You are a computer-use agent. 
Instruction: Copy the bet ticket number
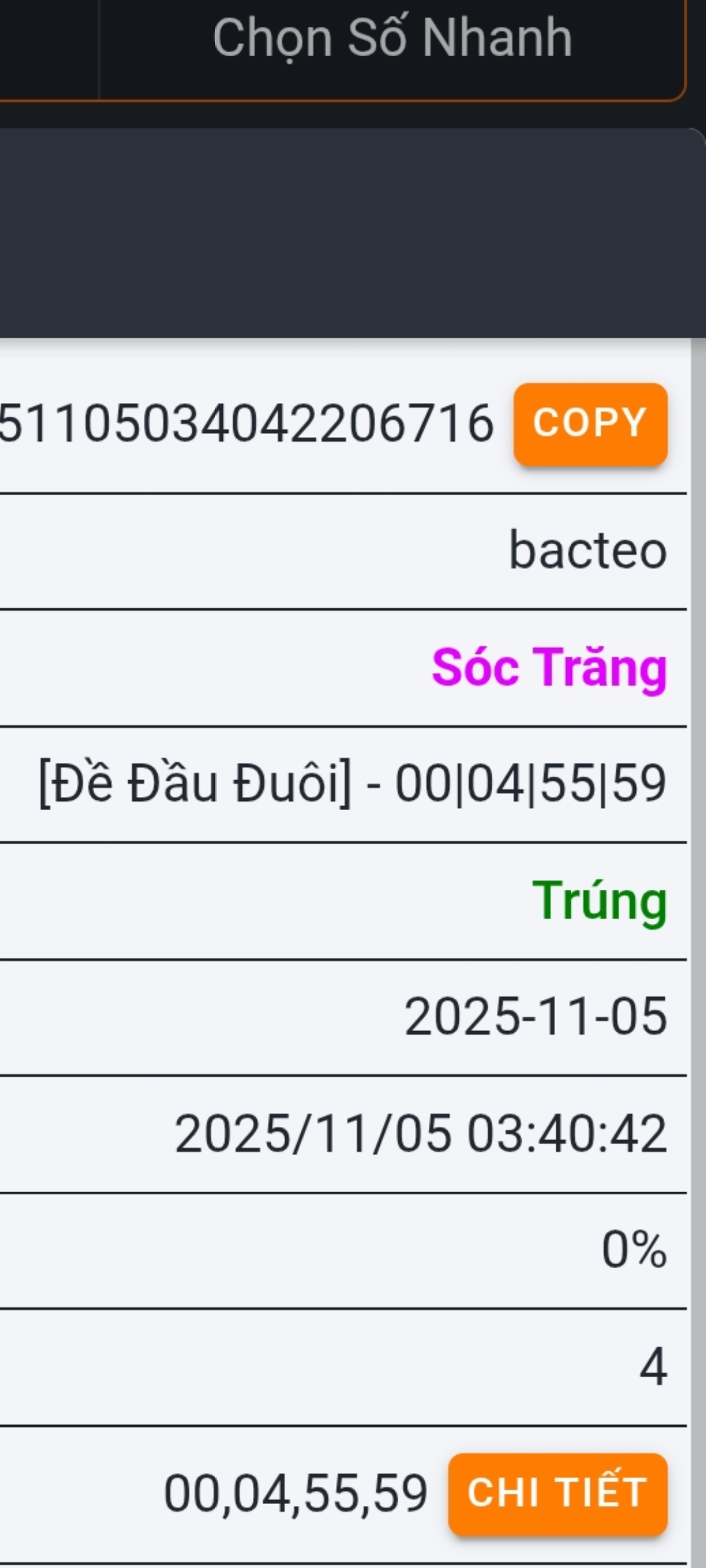point(590,423)
